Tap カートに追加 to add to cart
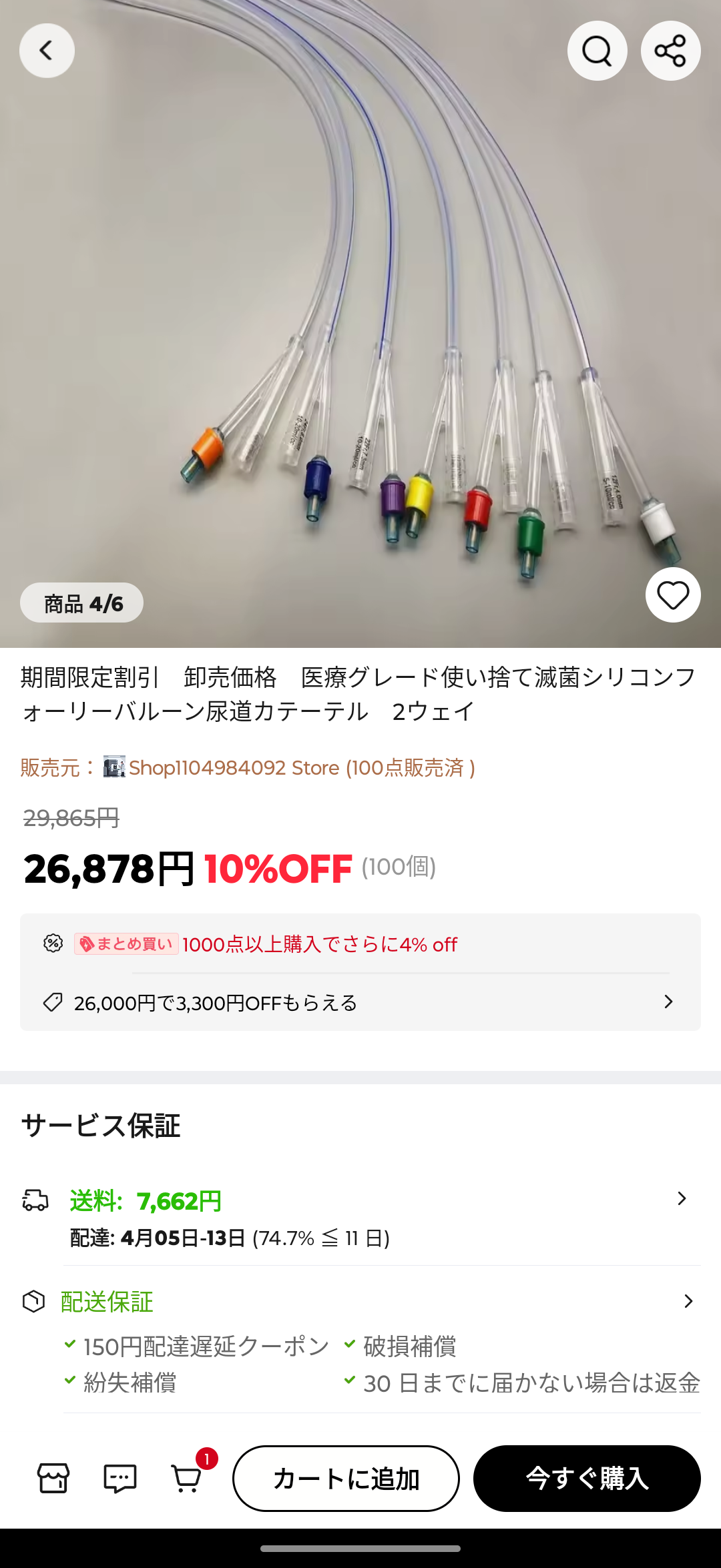The width and height of the screenshot is (721, 1568). coord(346,1479)
